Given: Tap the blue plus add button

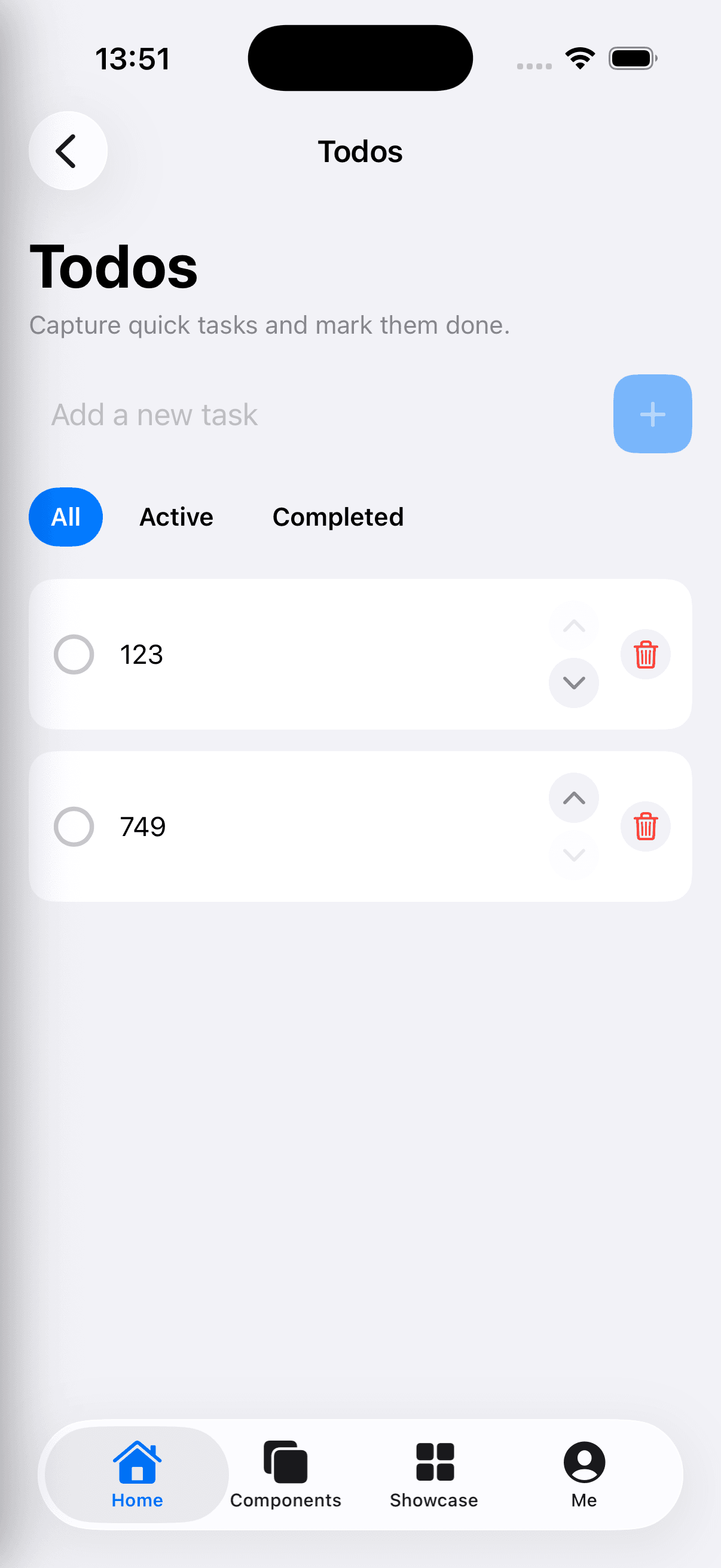Looking at the screenshot, I should [x=652, y=414].
